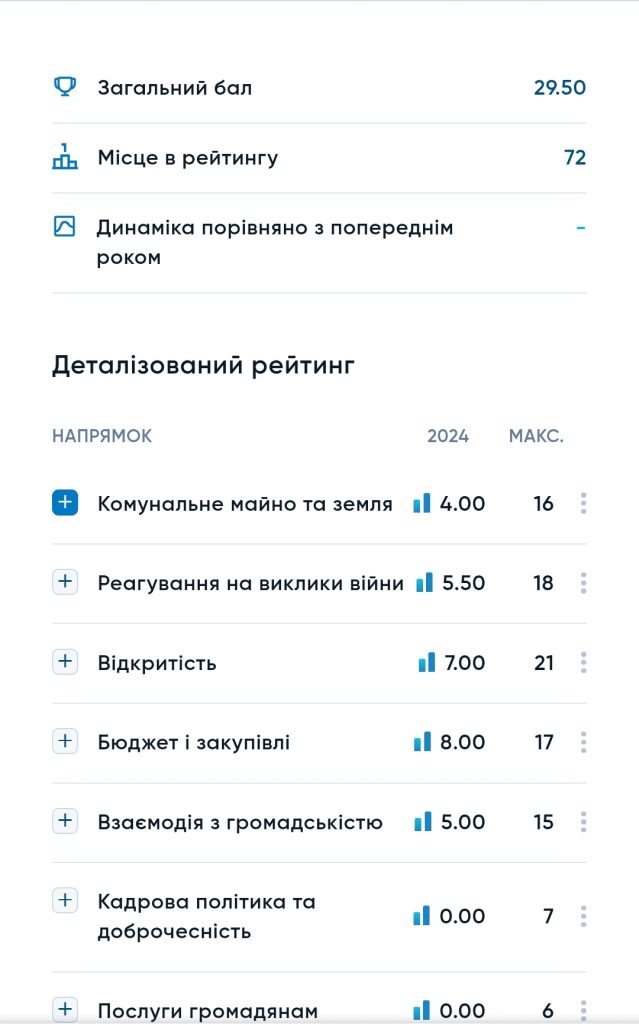The width and height of the screenshot is (639, 1024).
Task: Open three-dot menu for Реагування на виклики війни
Action: (x=583, y=583)
